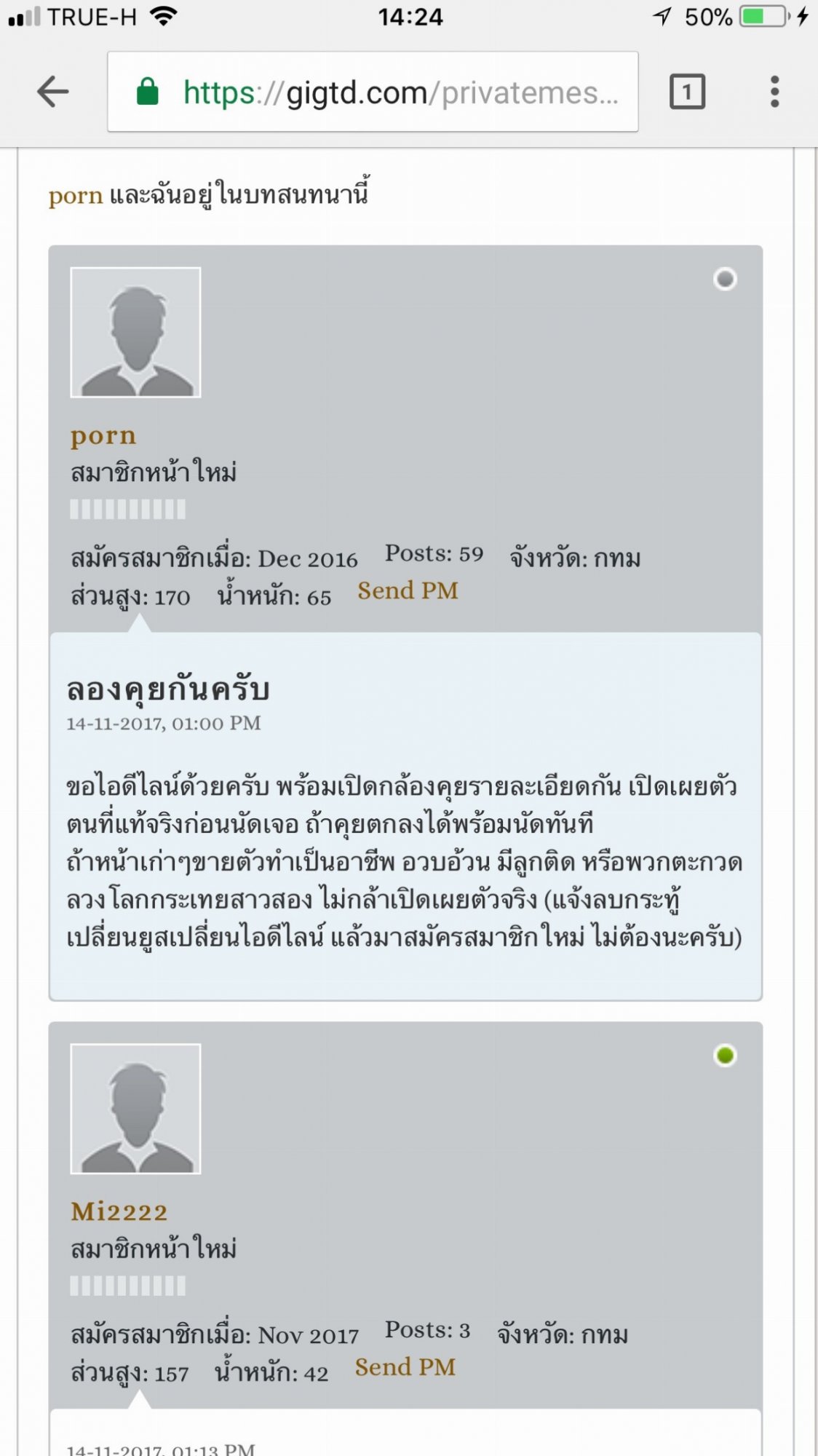Open the browser tab switcher
818x1456 pixels.
tap(687, 92)
